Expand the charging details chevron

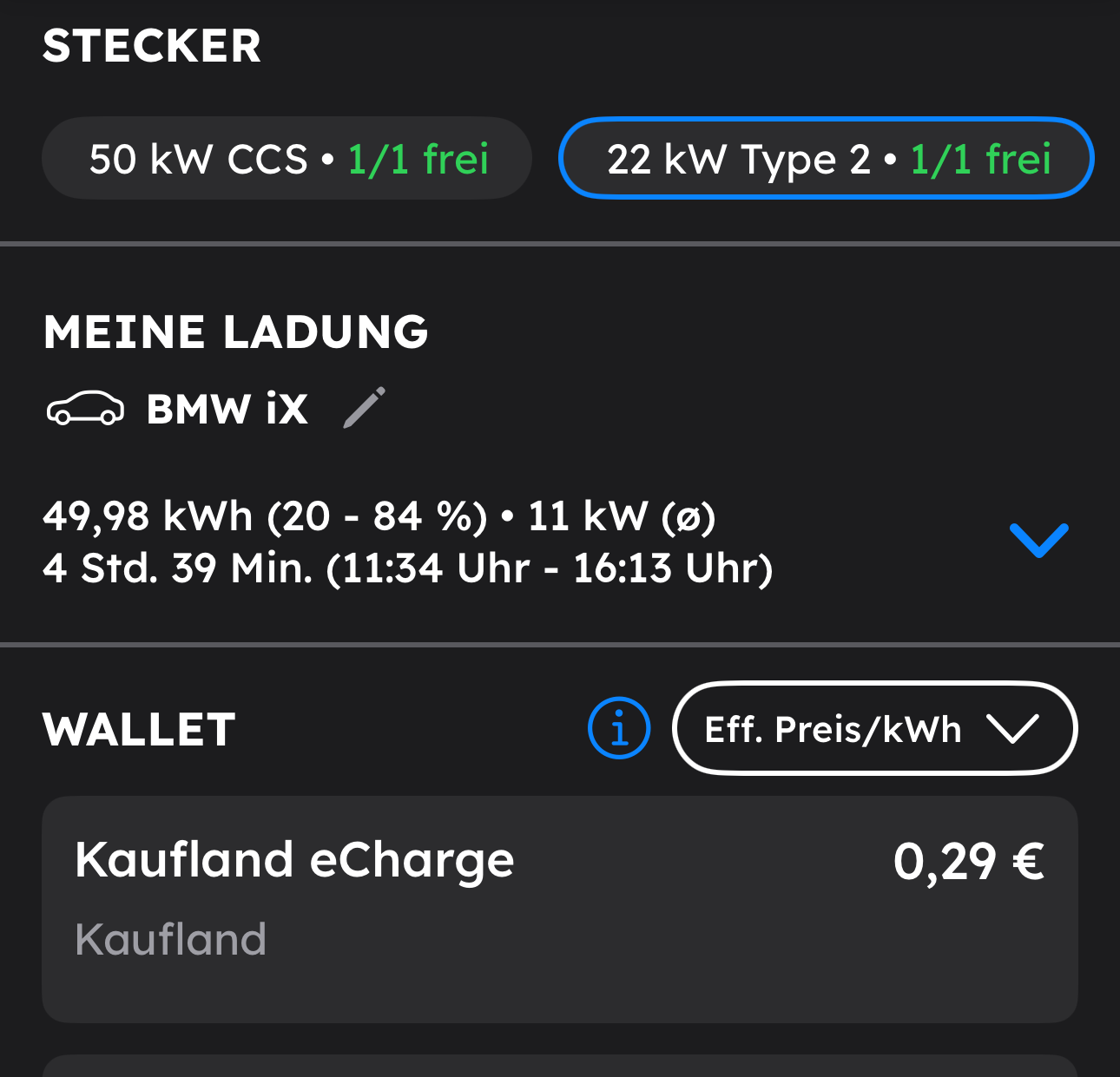[x=1038, y=541]
